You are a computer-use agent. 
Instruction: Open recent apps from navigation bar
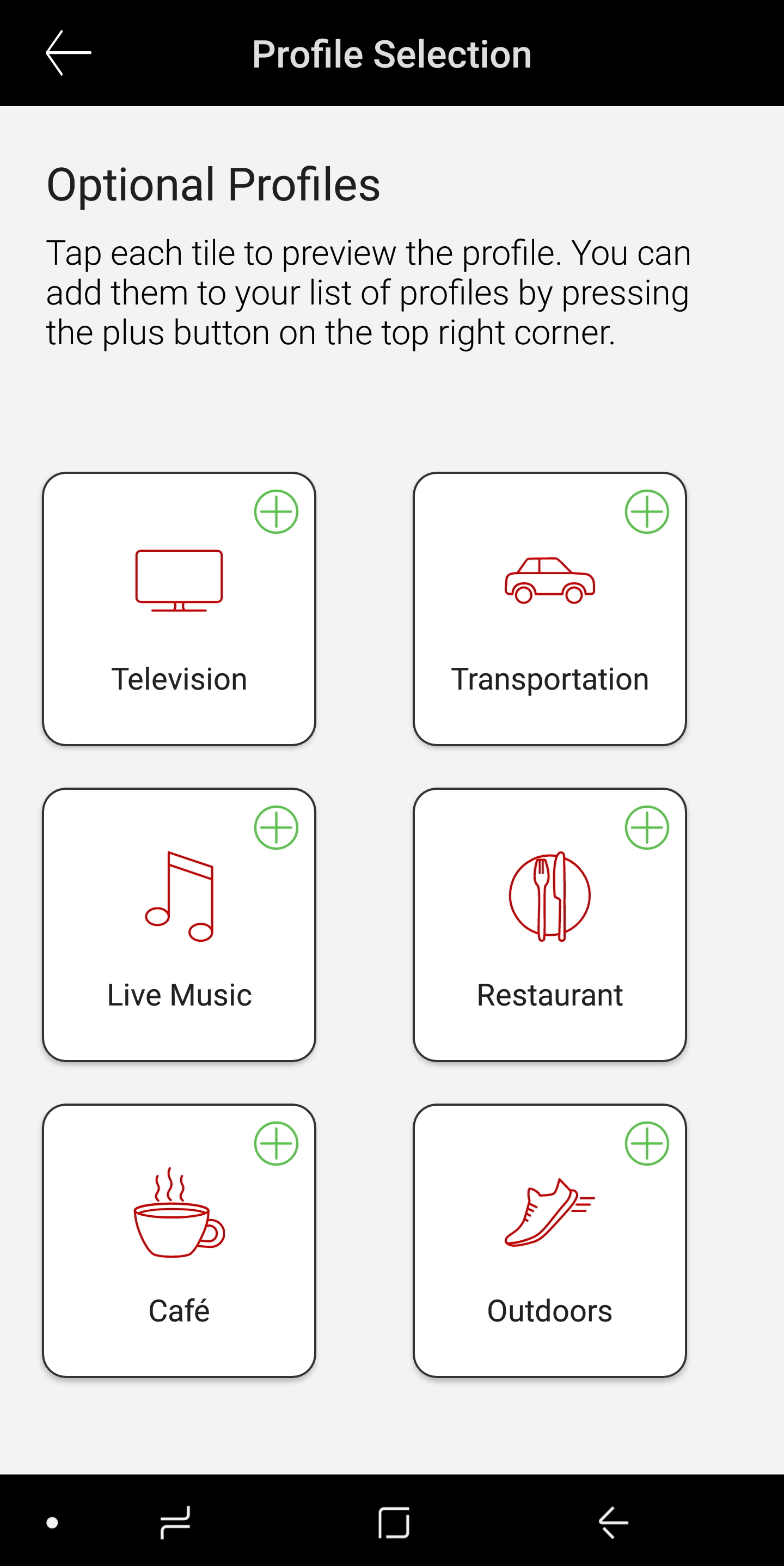[175, 1523]
